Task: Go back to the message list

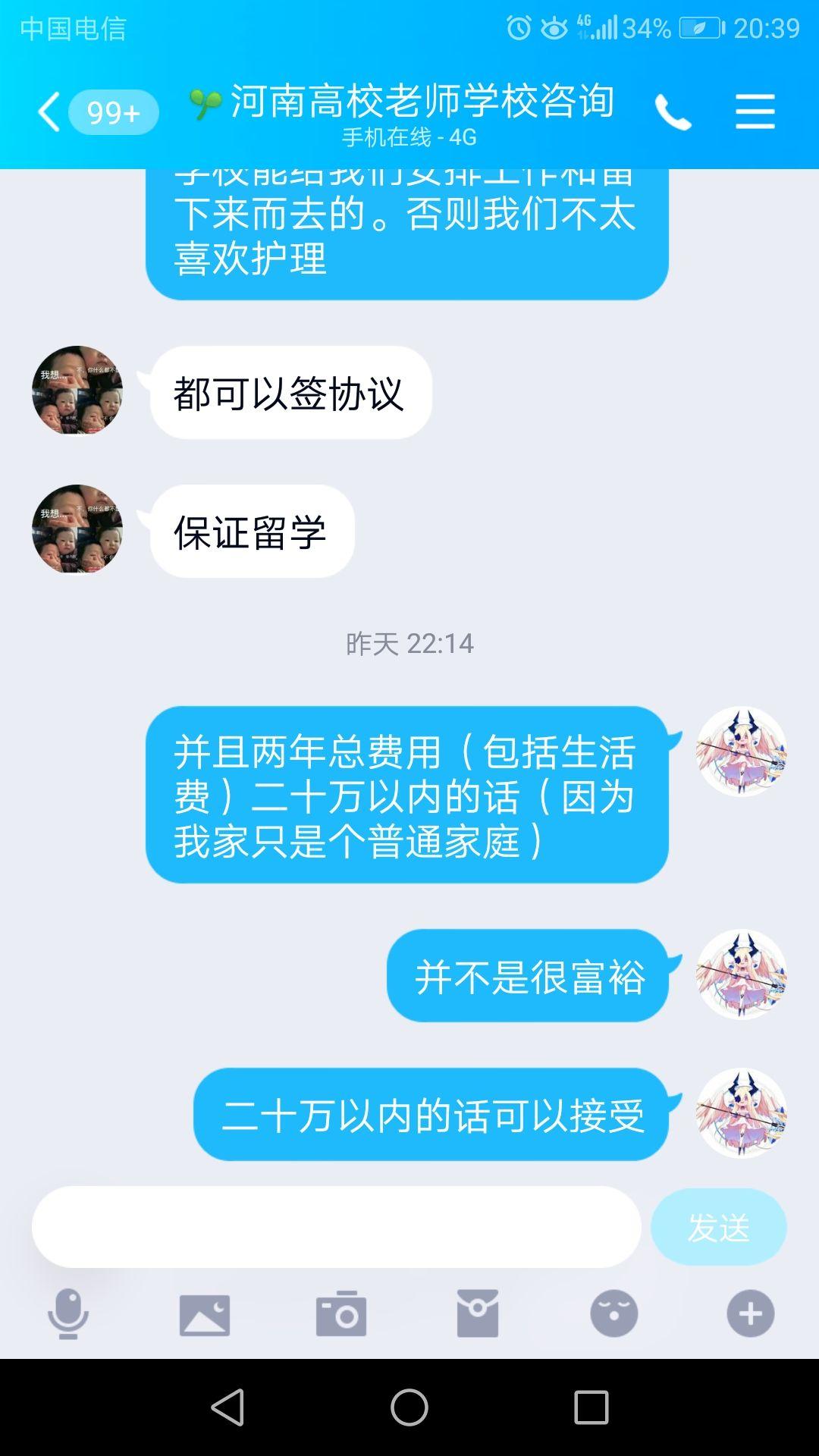Action: pos(50,112)
